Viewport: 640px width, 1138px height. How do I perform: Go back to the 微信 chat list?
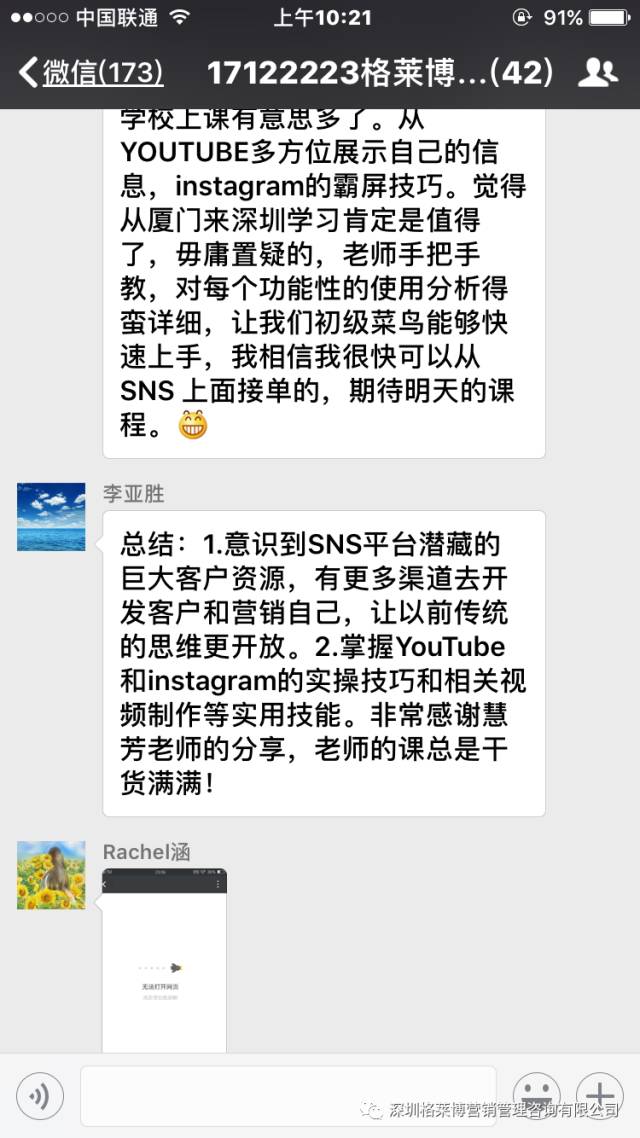coord(90,73)
